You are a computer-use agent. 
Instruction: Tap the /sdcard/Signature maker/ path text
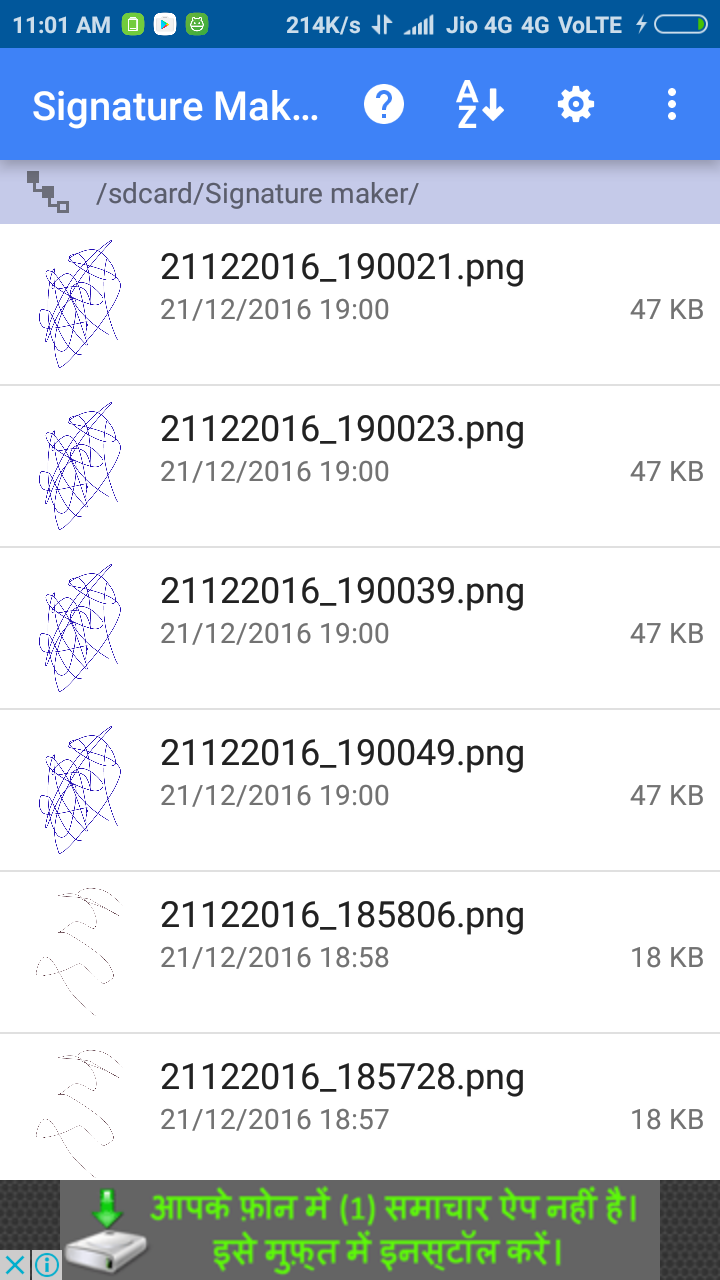coord(258,192)
